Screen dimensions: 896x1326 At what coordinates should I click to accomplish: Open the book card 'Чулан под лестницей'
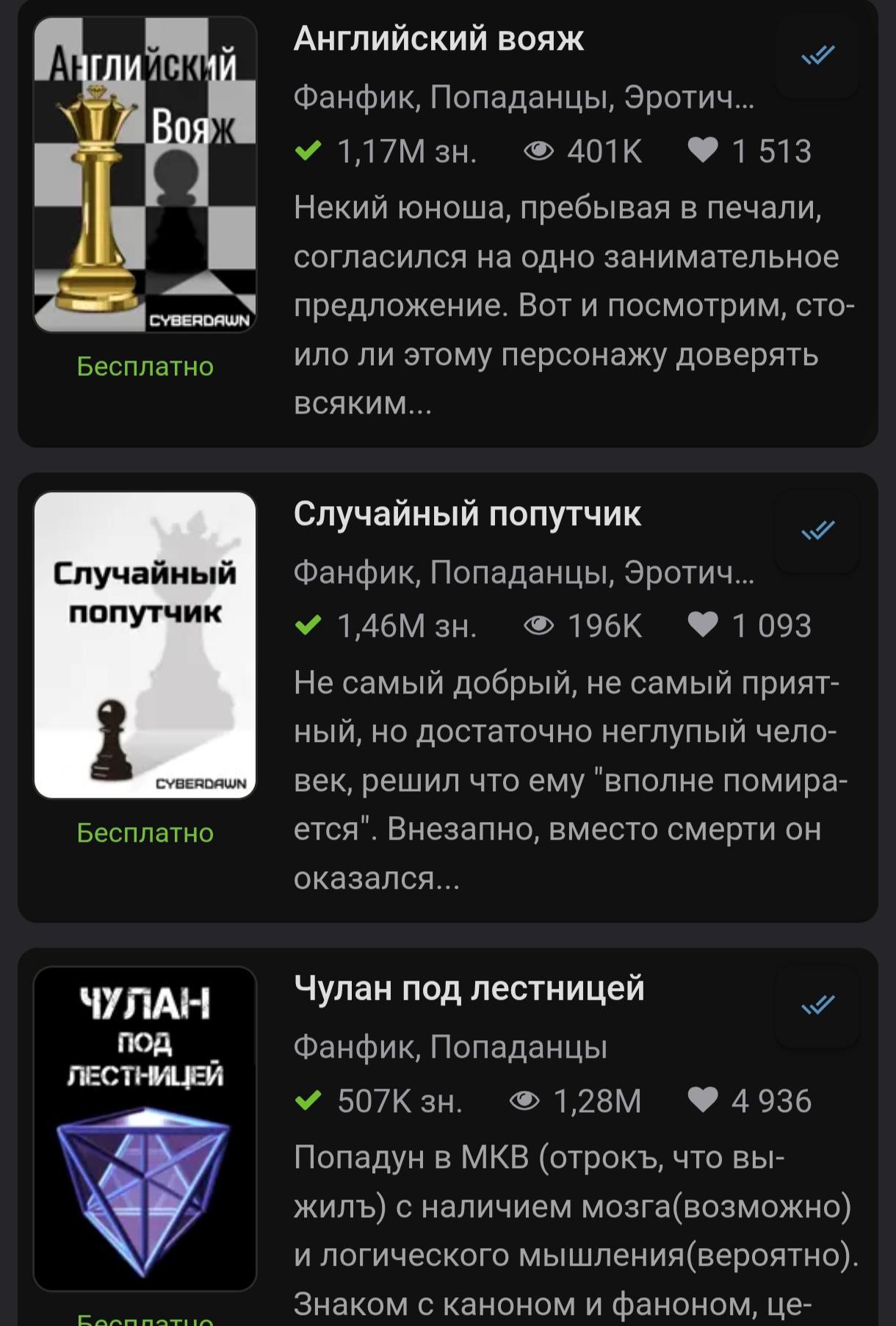pos(448,1136)
